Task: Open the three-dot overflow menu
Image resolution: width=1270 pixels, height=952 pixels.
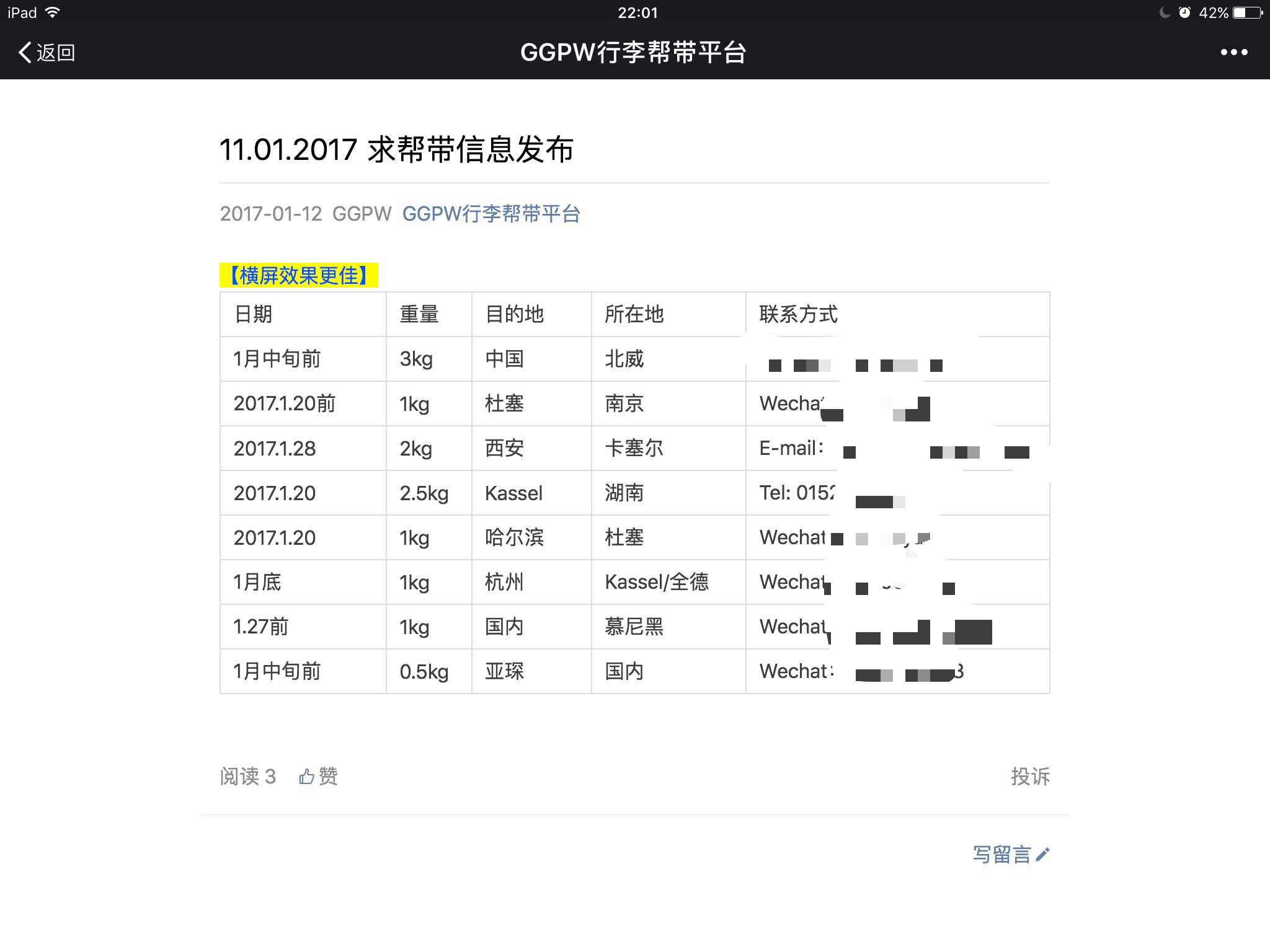Action: click(x=1233, y=53)
